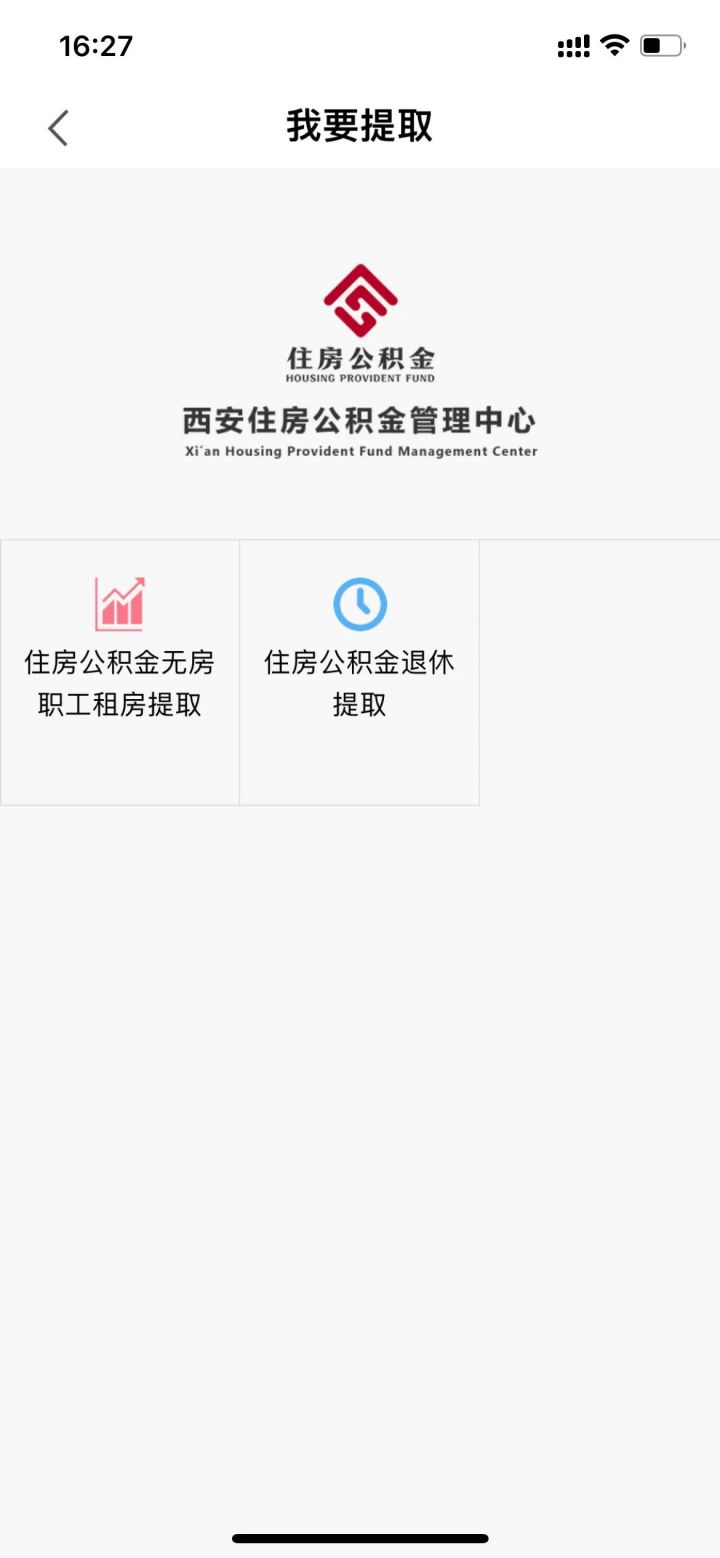Screen dimensions: 720x1558
Task: Tap the HOUSING PROVIDENT FUND English caption
Action: pyautogui.click(x=360, y=378)
